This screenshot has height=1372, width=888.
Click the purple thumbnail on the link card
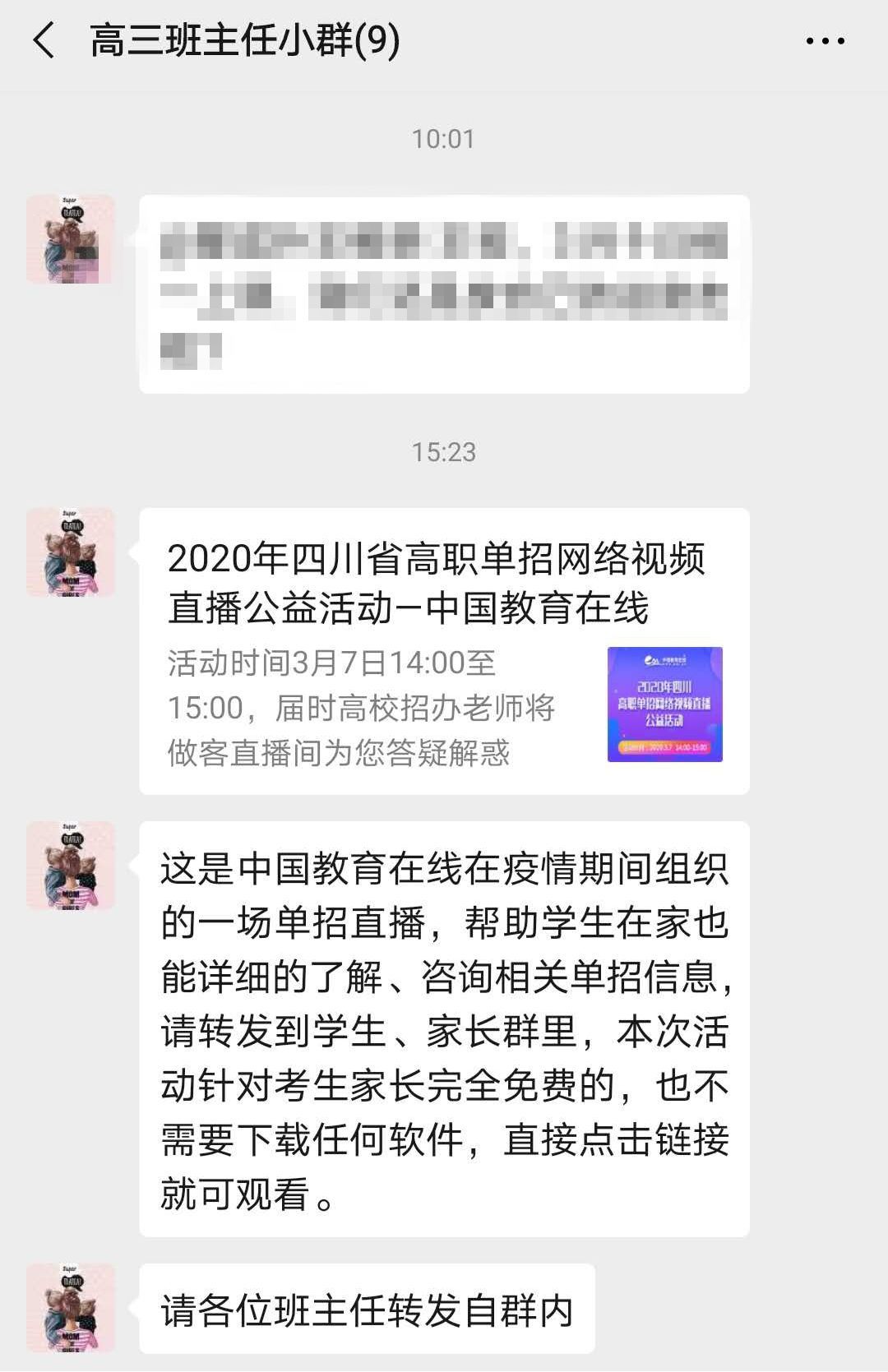tap(666, 705)
